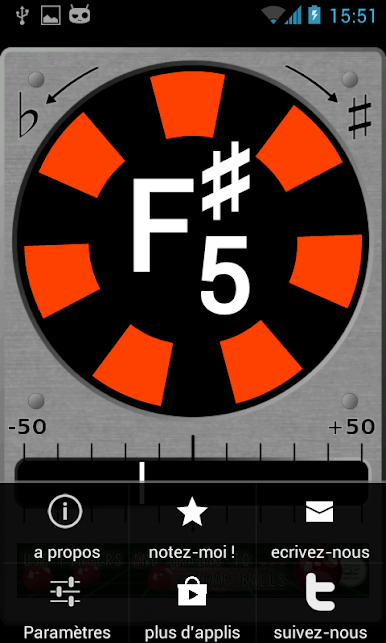This screenshot has height=643, width=386.
Task: Open Paramètres settings
Action: pos(65,603)
